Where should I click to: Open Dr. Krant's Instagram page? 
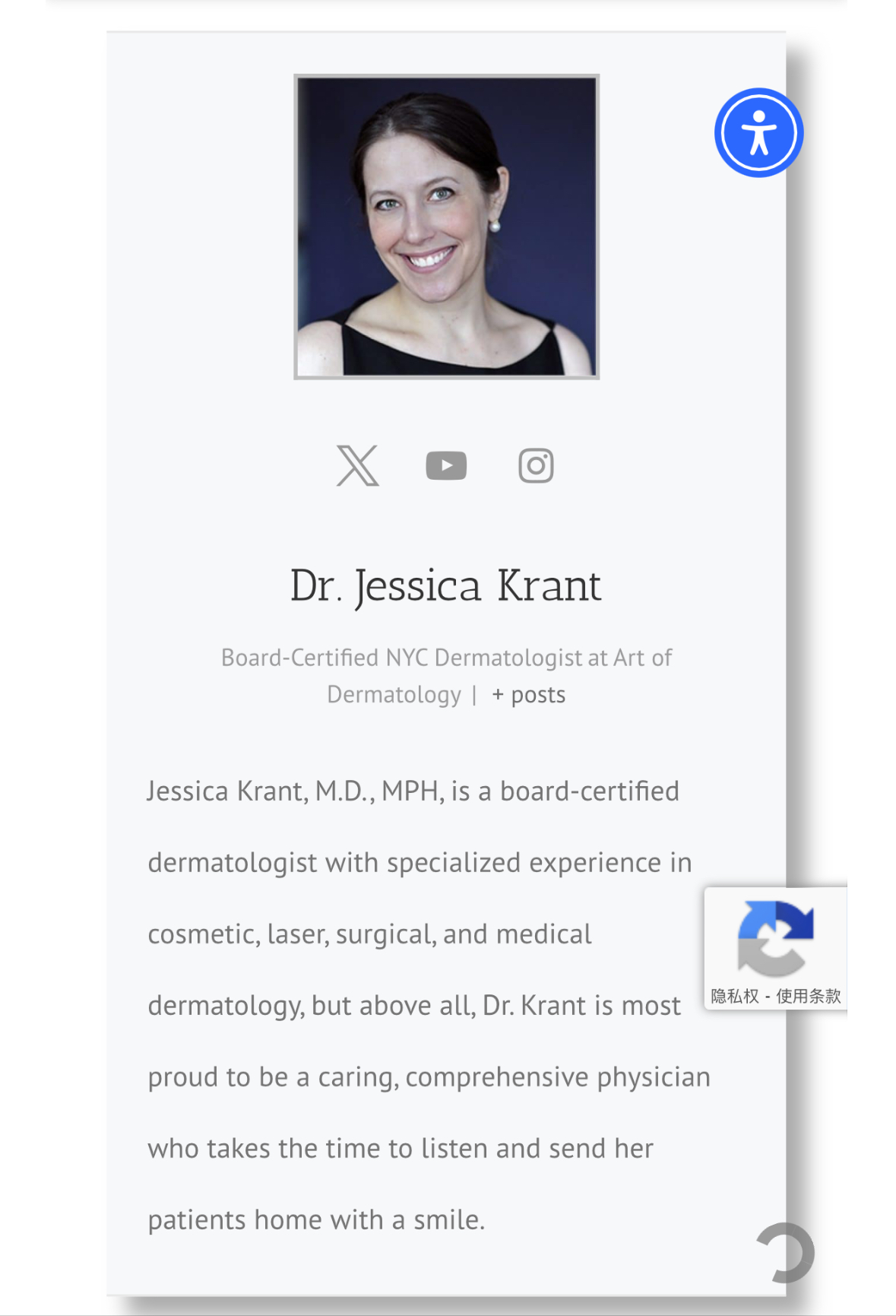pyautogui.click(x=536, y=465)
